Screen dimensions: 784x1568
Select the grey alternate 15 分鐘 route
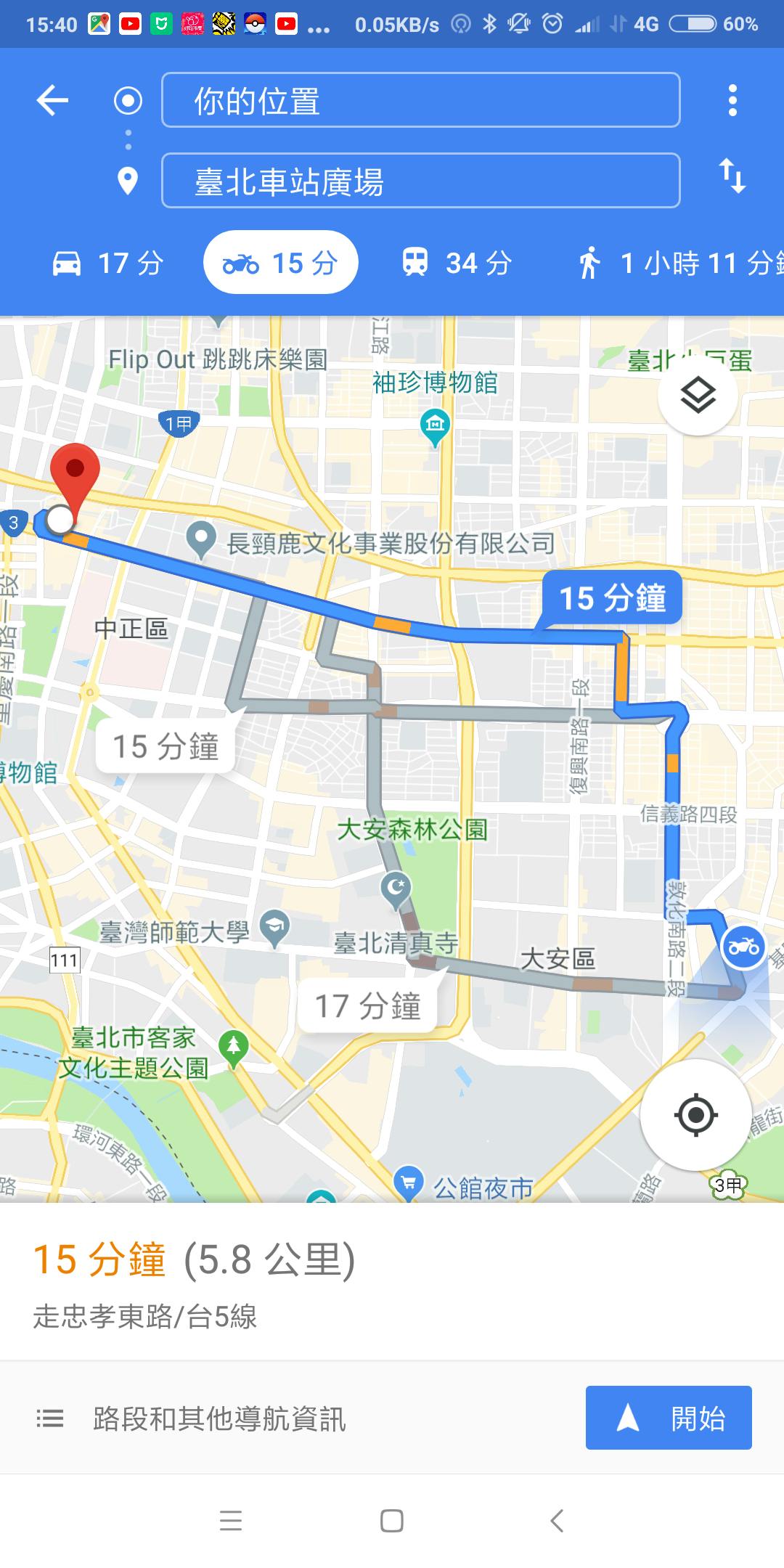(x=166, y=746)
